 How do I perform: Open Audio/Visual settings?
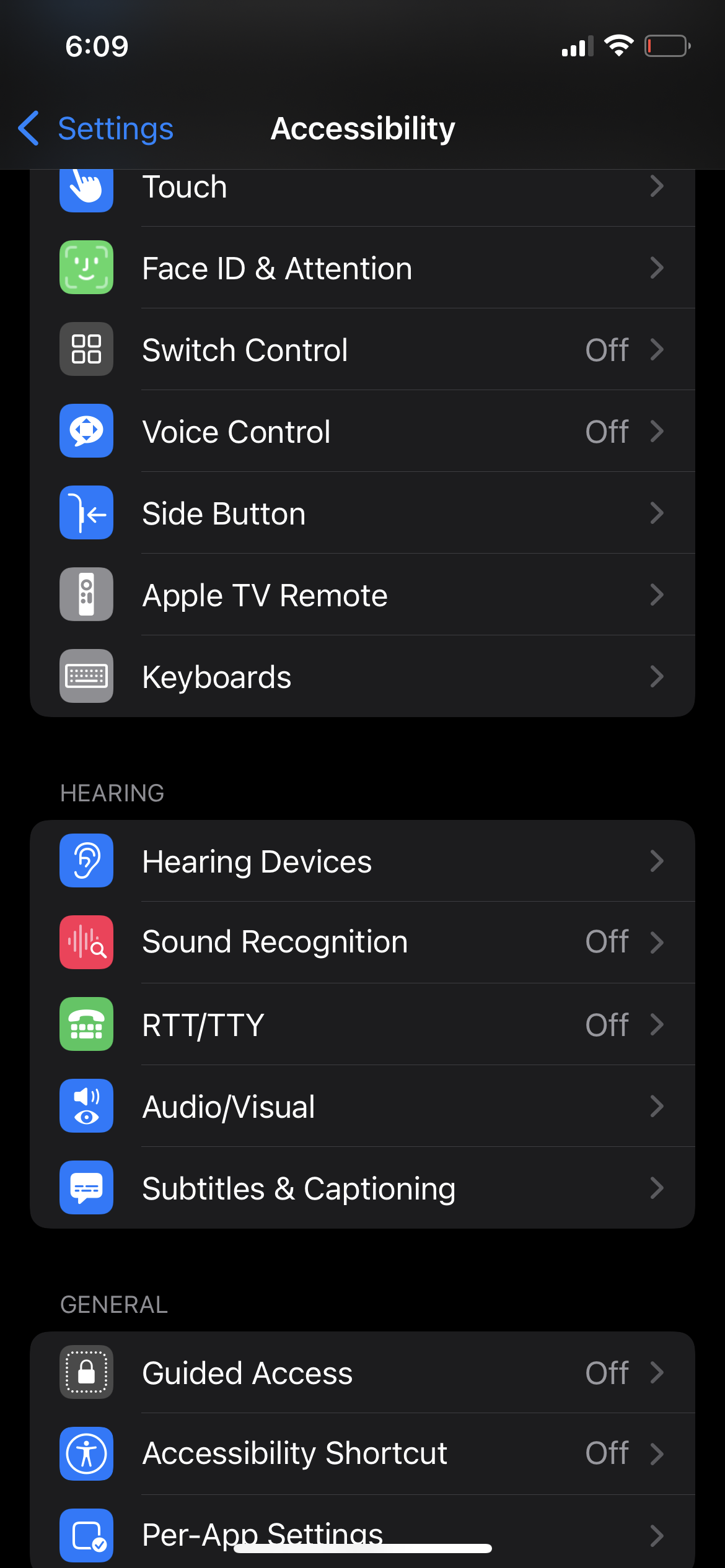pos(362,1106)
